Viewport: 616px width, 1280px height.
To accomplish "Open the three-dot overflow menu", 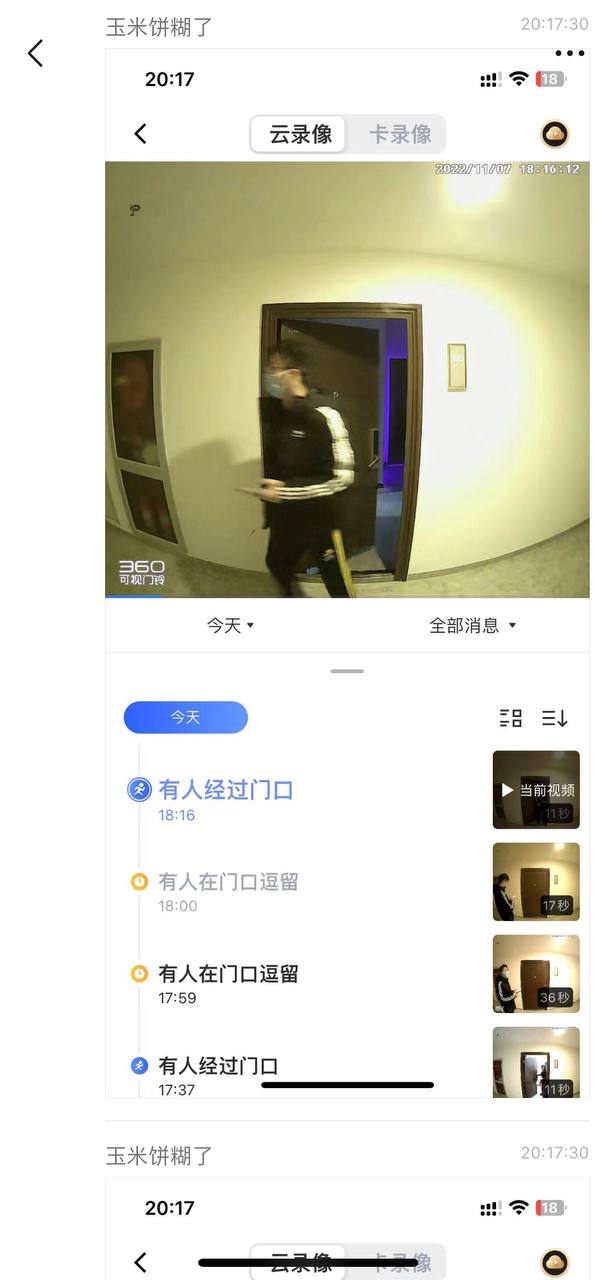I will tap(569, 54).
